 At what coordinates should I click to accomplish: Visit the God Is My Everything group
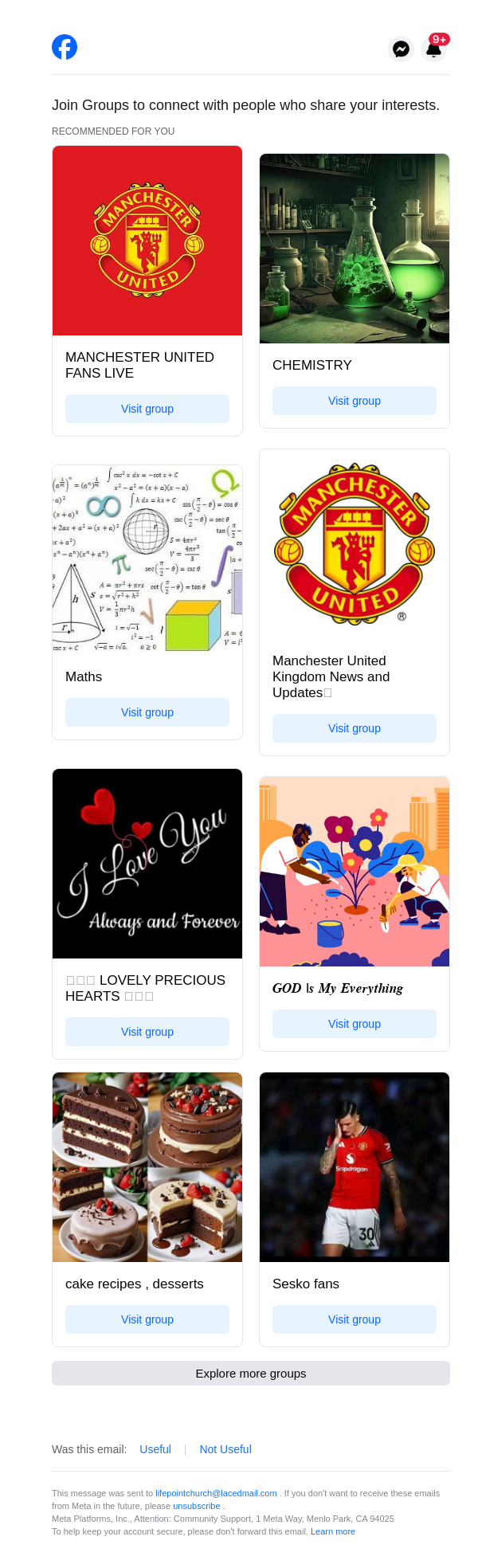pos(355,1024)
